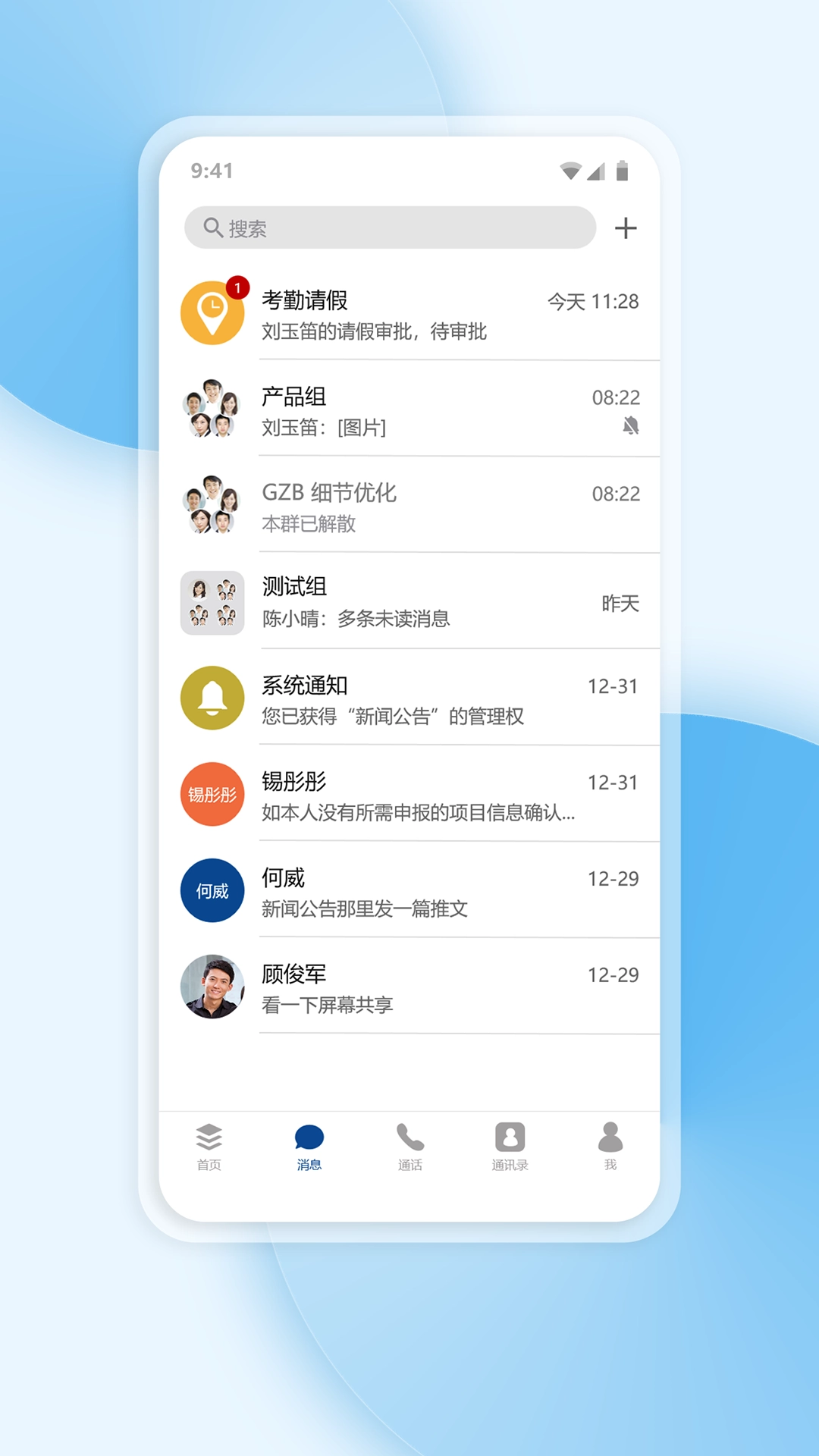Tap the 测试组 group avatar
The height and width of the screenshot is (1456, 819).
pos(212,601)
